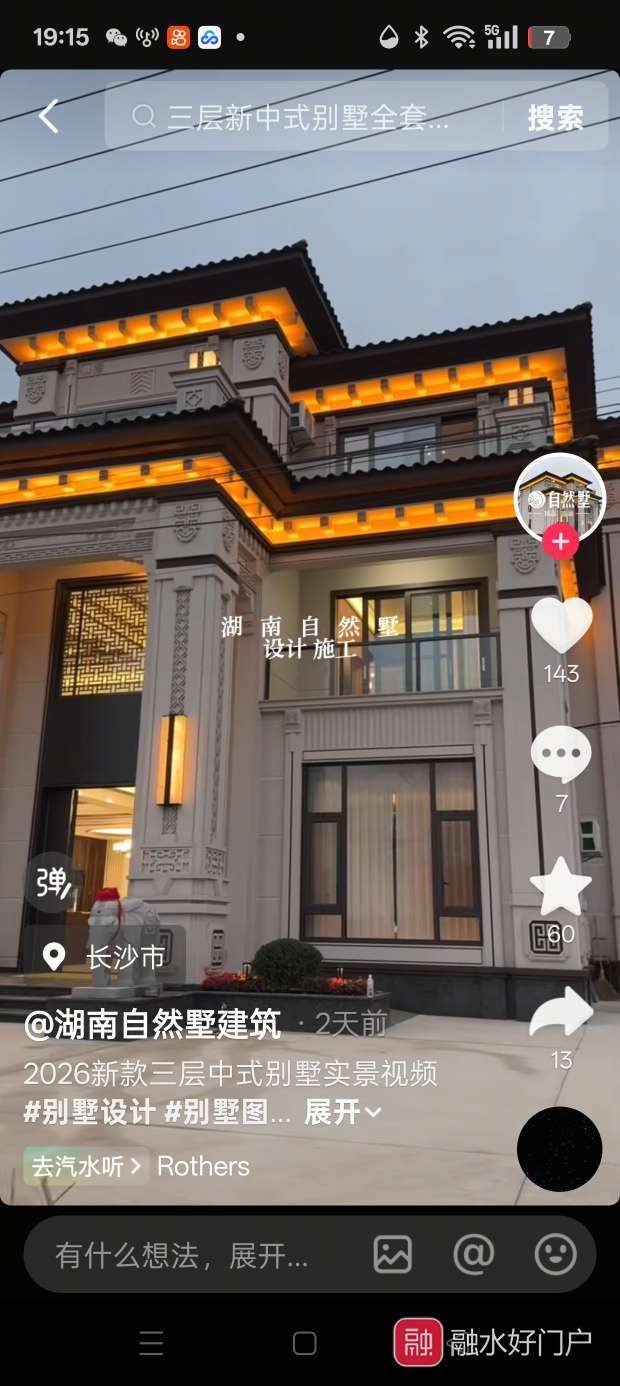Open 自然墅 profile avatar
This screenshot has width=620, height=1386.
(560, 495)
